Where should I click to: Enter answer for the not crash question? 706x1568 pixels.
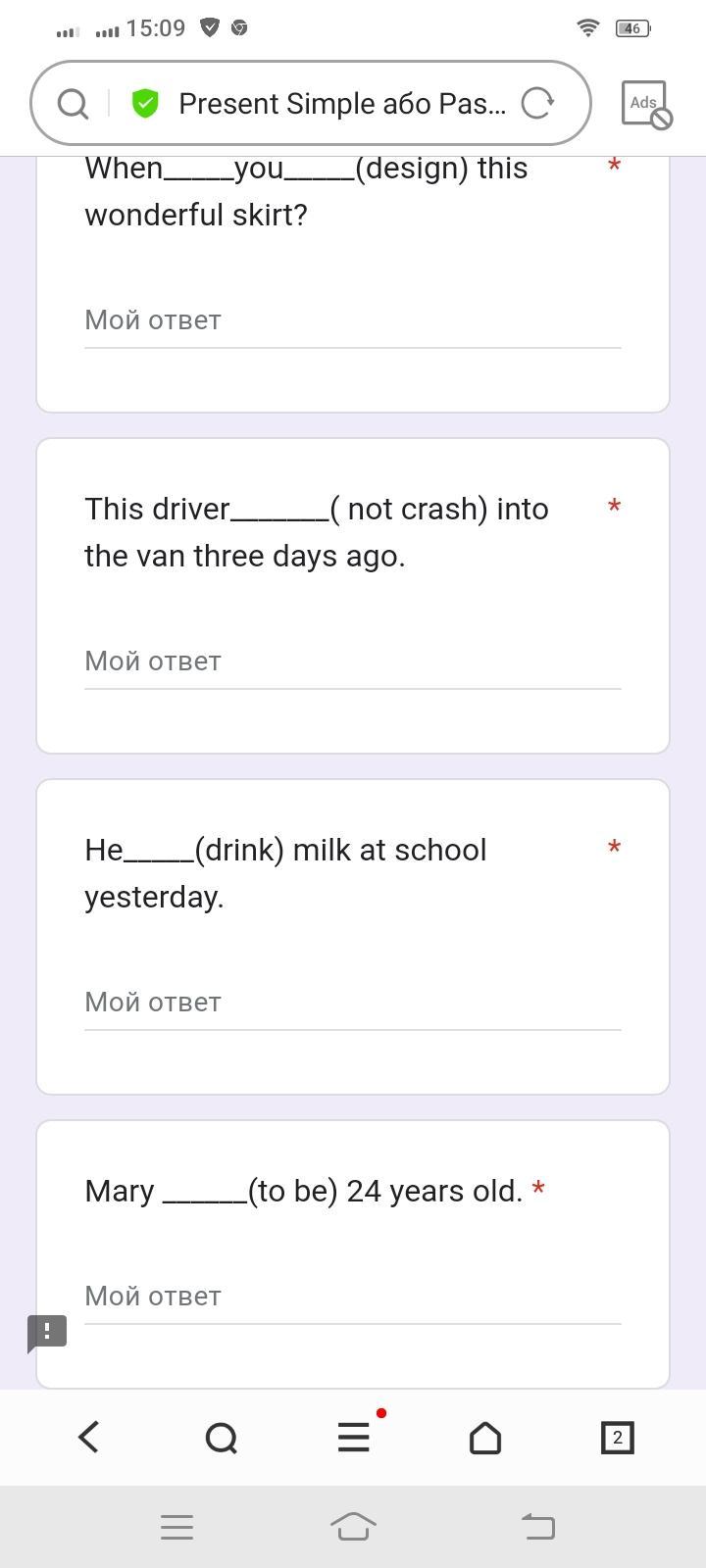[x=353, y=661]
